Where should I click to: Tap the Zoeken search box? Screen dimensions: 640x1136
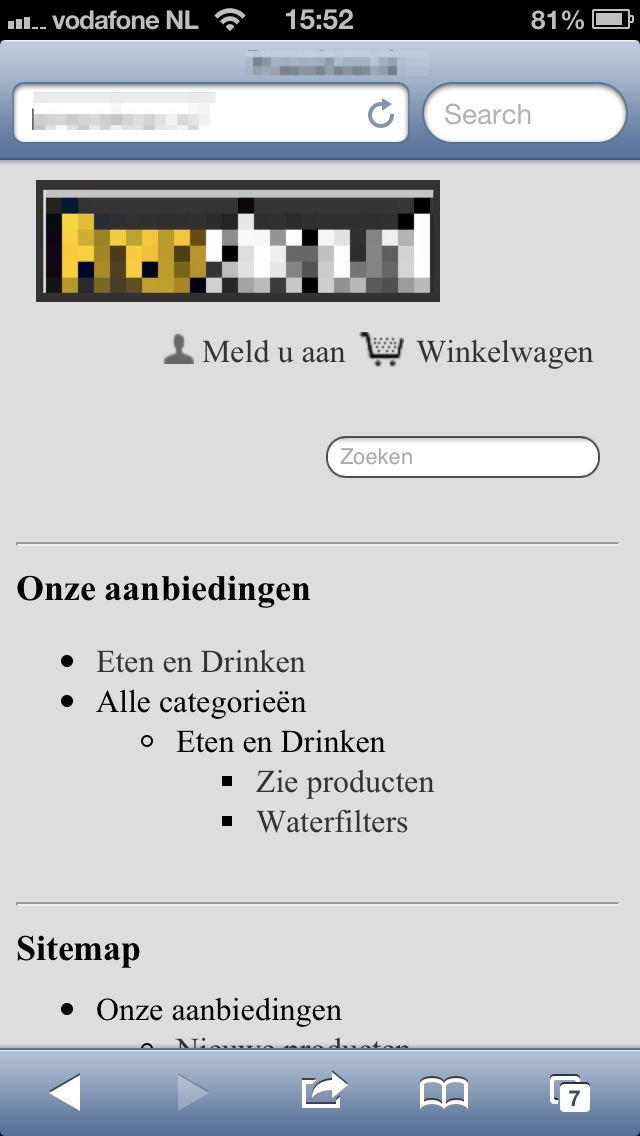tap(462, 457)
